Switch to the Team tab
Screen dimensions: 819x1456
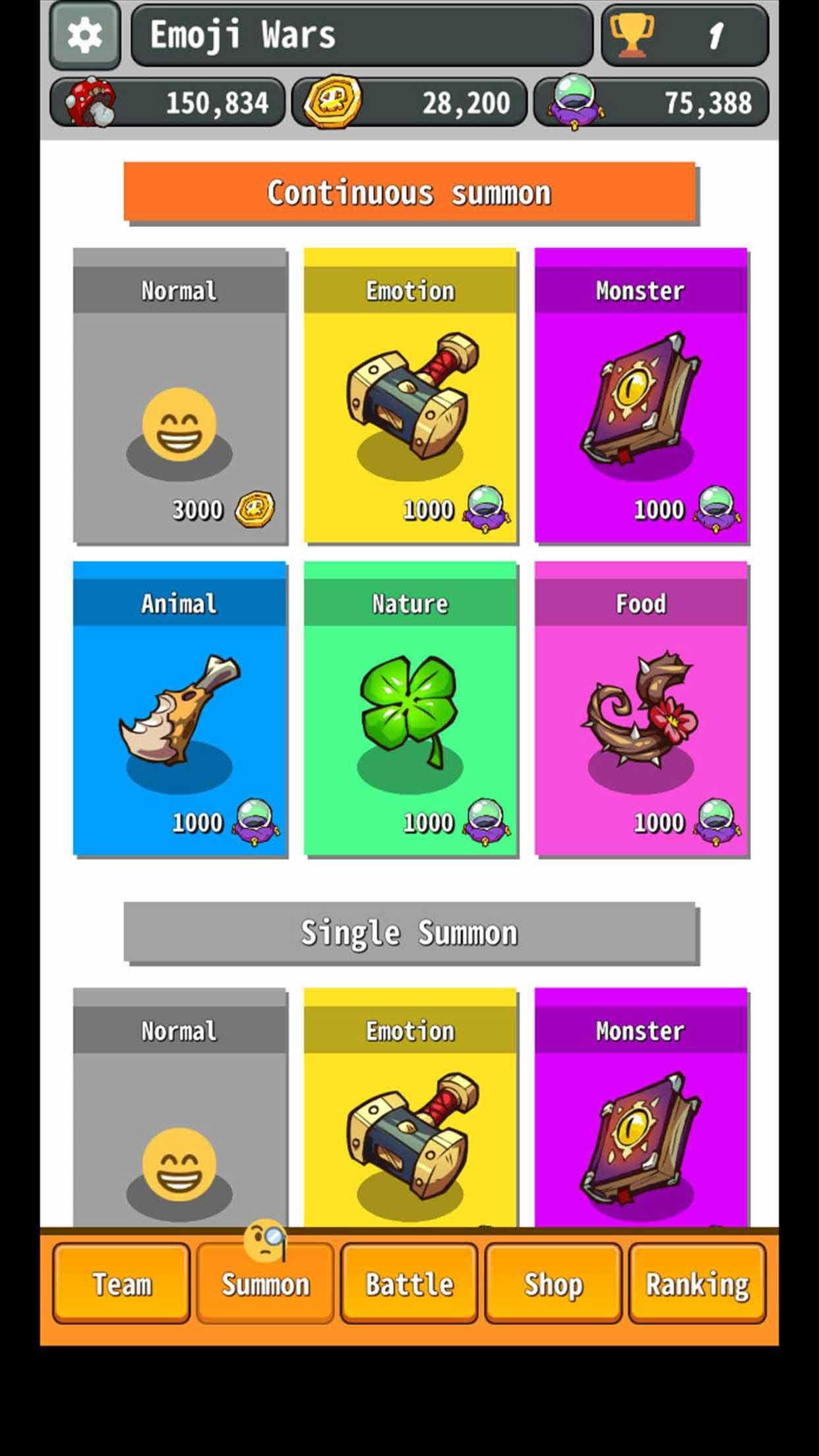[122, 1283]
